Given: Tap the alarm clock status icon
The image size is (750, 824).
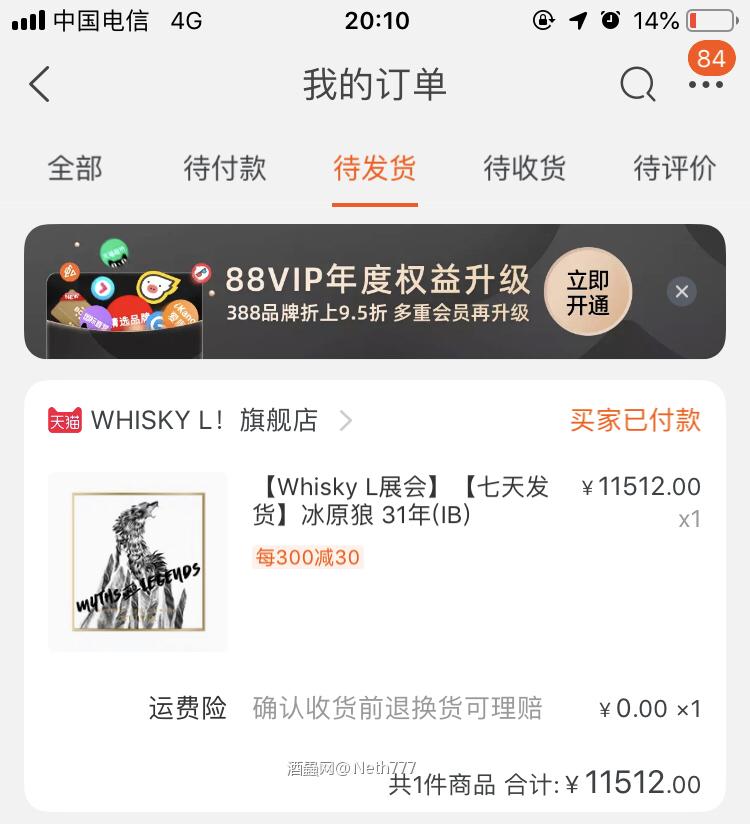Looking at the screenshot, I should 612,18.
